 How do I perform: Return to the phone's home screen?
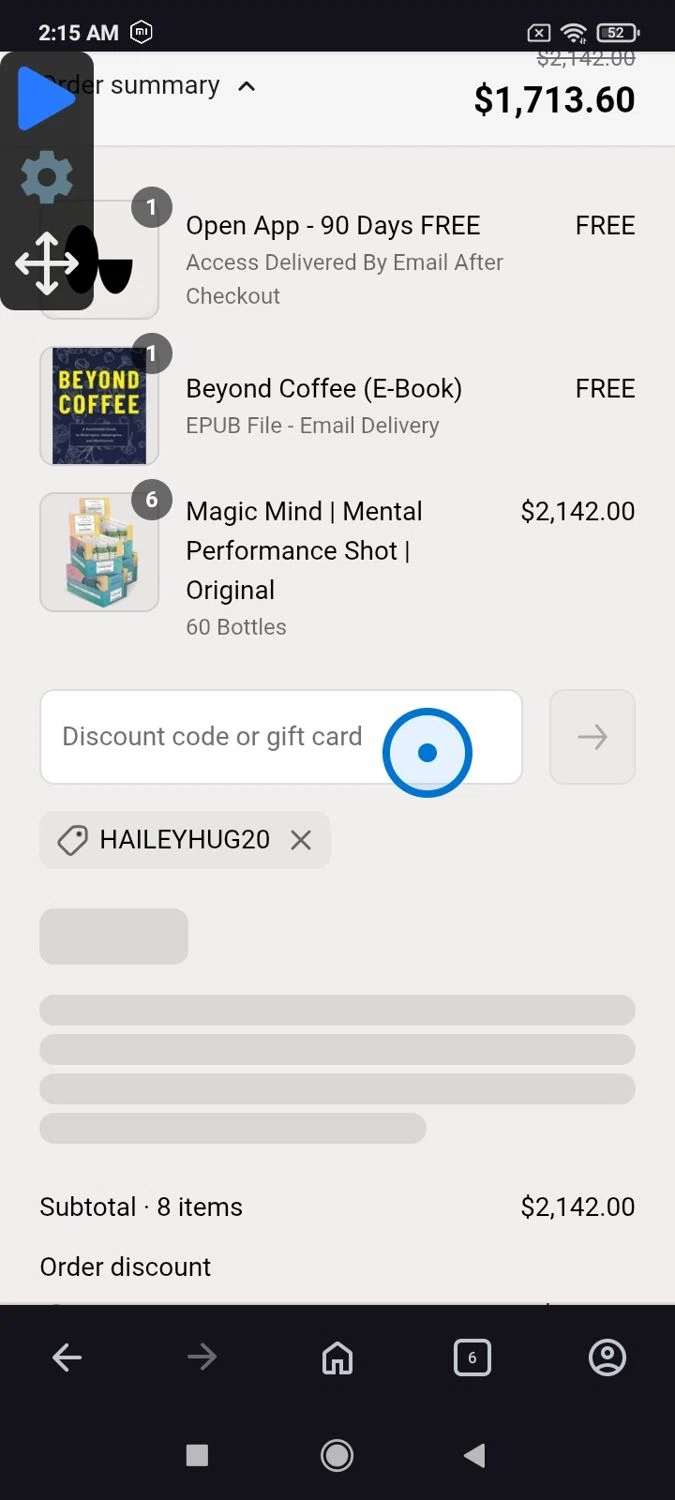(x=337, y=1455)
